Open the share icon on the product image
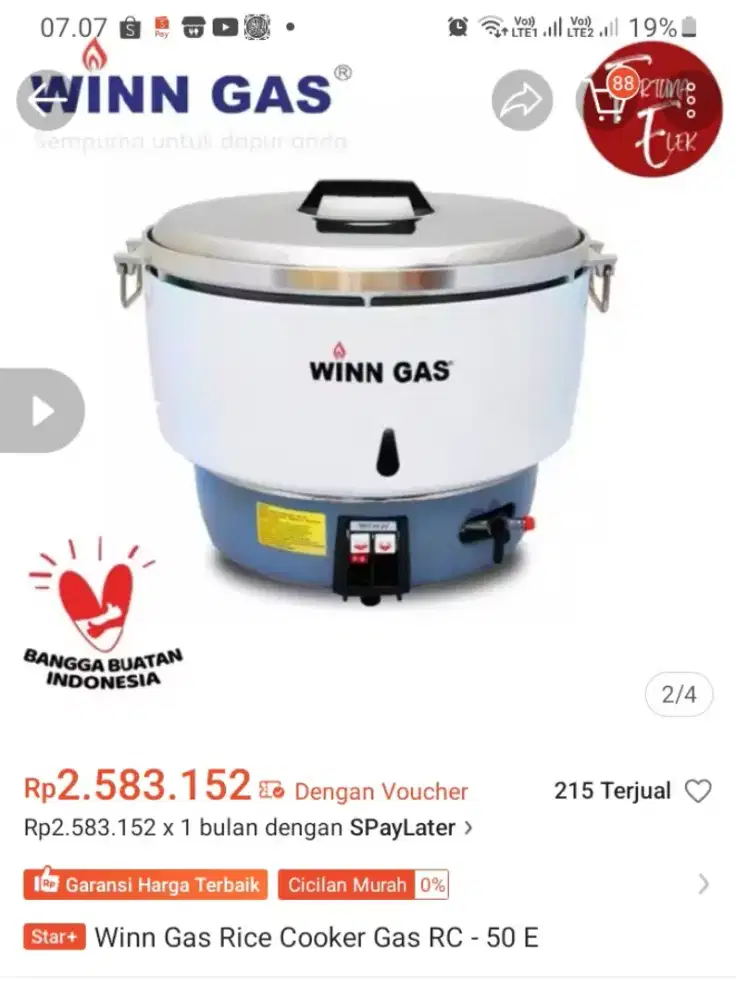Screen dimensions: 736x1000 point(523,100)
